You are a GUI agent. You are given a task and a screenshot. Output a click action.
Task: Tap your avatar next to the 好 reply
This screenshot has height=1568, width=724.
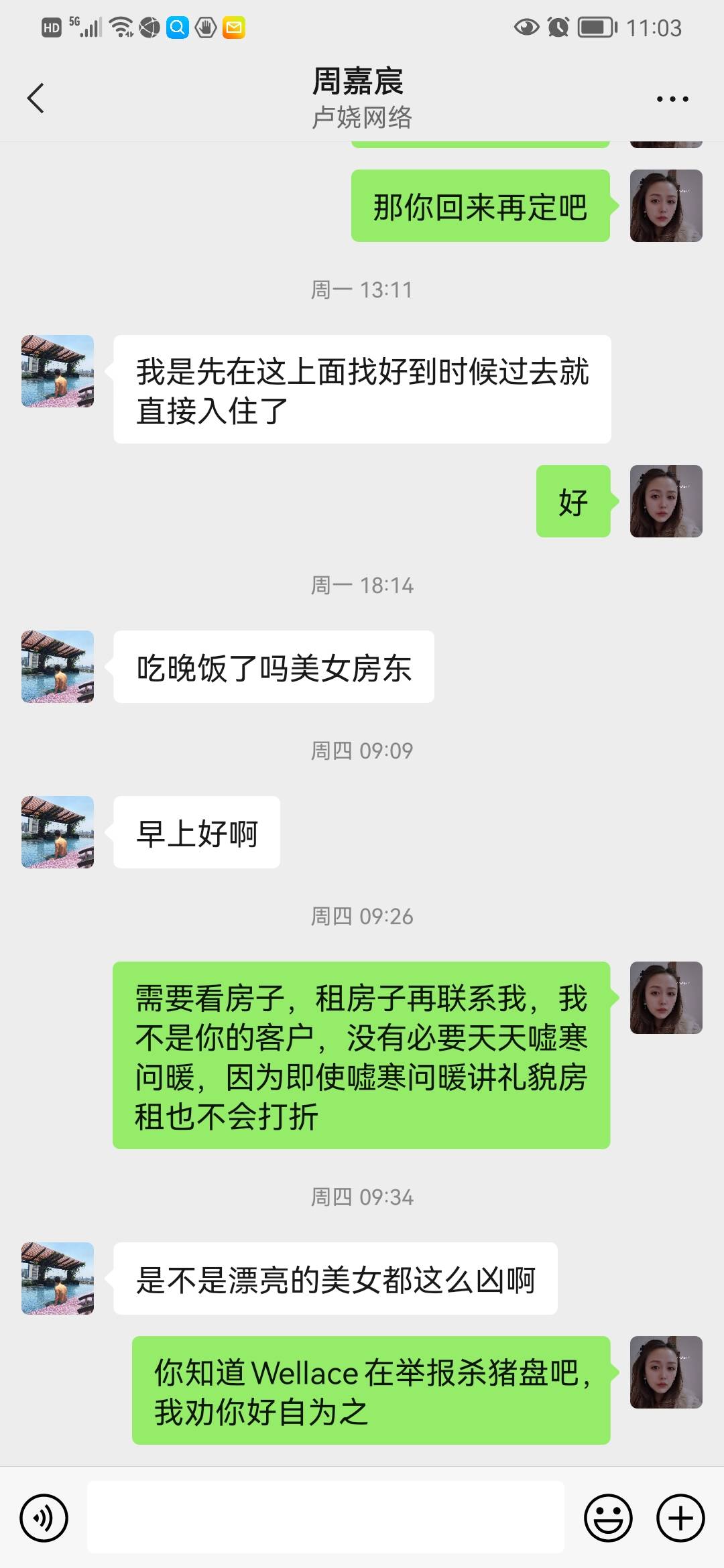(666, 501)
